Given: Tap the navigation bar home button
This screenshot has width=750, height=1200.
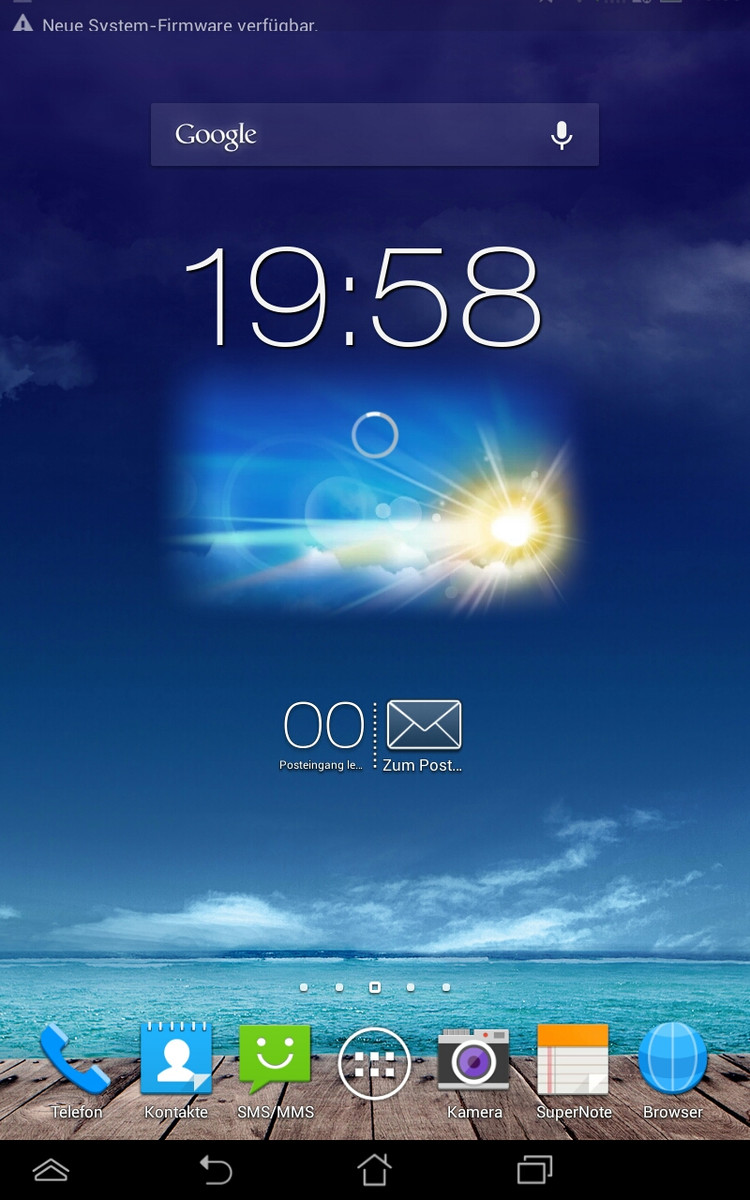Looking at the screenshot, I should pyautogui.click(x=375, y=1170).
